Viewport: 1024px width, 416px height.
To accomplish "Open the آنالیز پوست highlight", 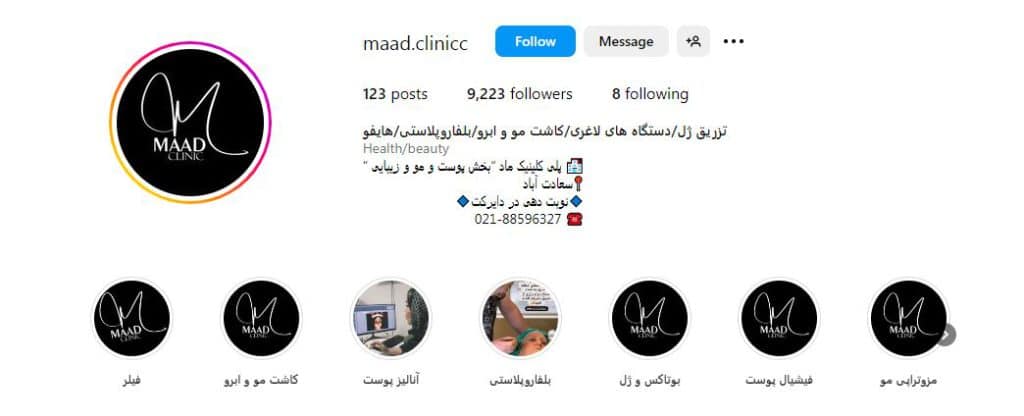I will tap(391, 319).
